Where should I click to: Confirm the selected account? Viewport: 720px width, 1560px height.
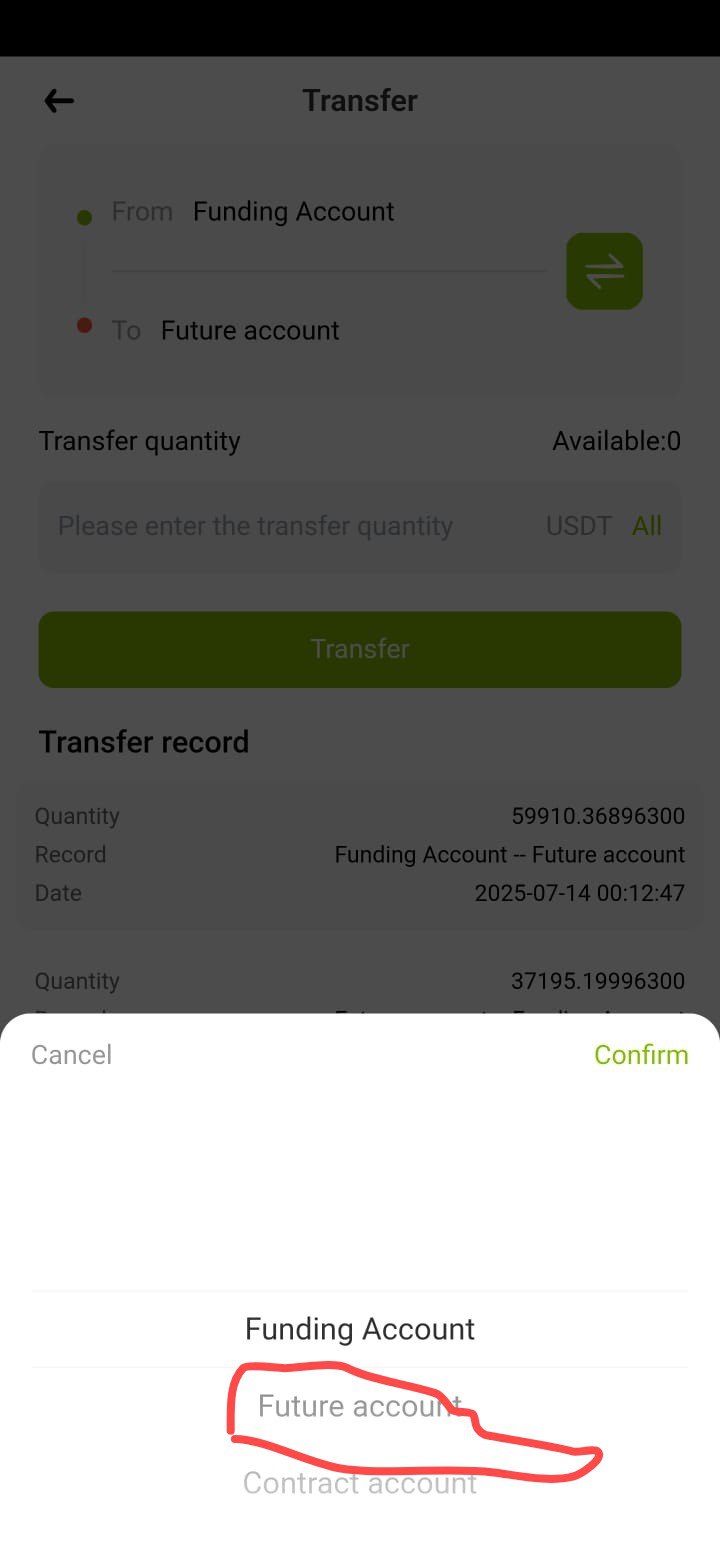coord(641,1054)
